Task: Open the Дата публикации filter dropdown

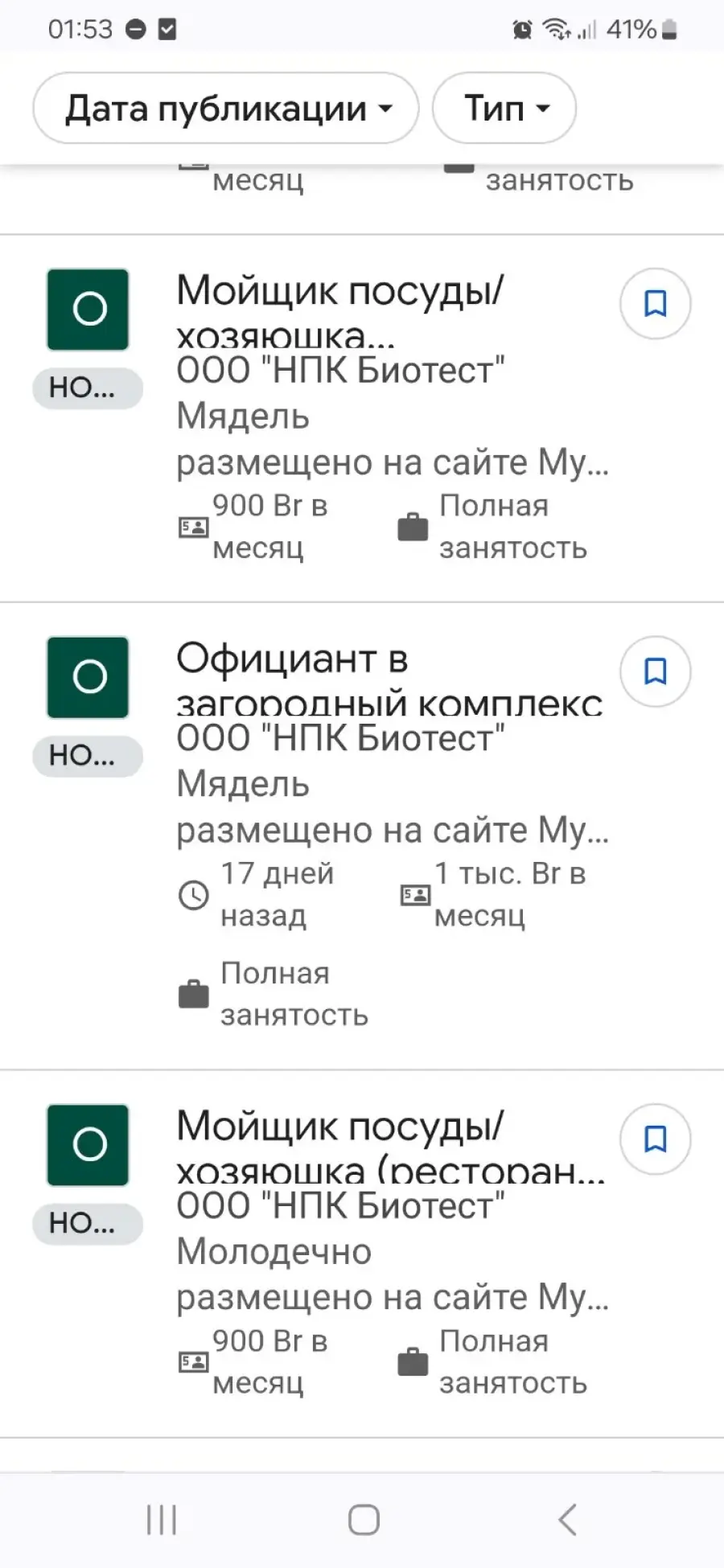Action: pyautogui.click(x=225, y=109)
